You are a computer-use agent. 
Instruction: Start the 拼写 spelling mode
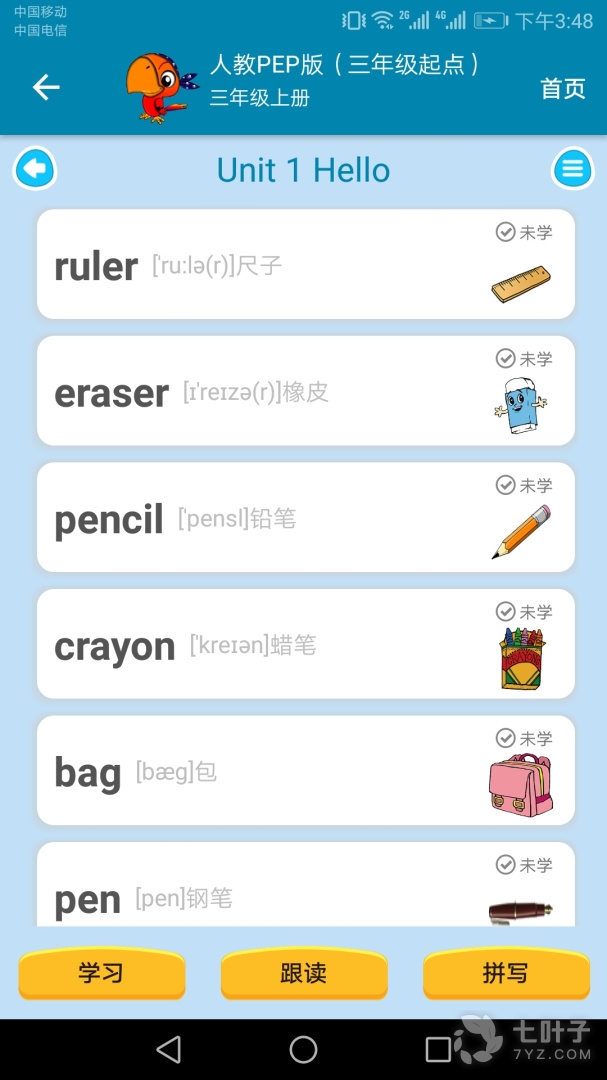tap(506, 973)
